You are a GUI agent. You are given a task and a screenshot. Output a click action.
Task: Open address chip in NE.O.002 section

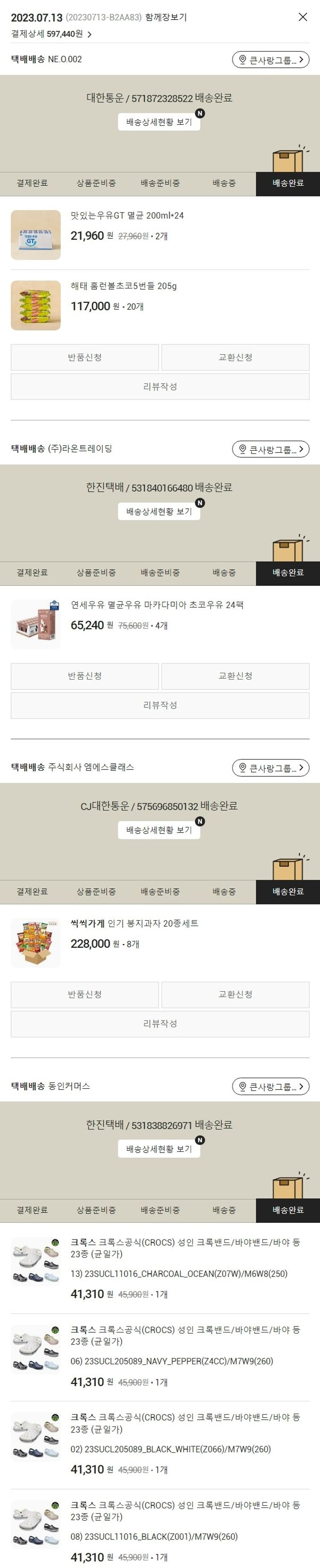click(x=270, y=60)
